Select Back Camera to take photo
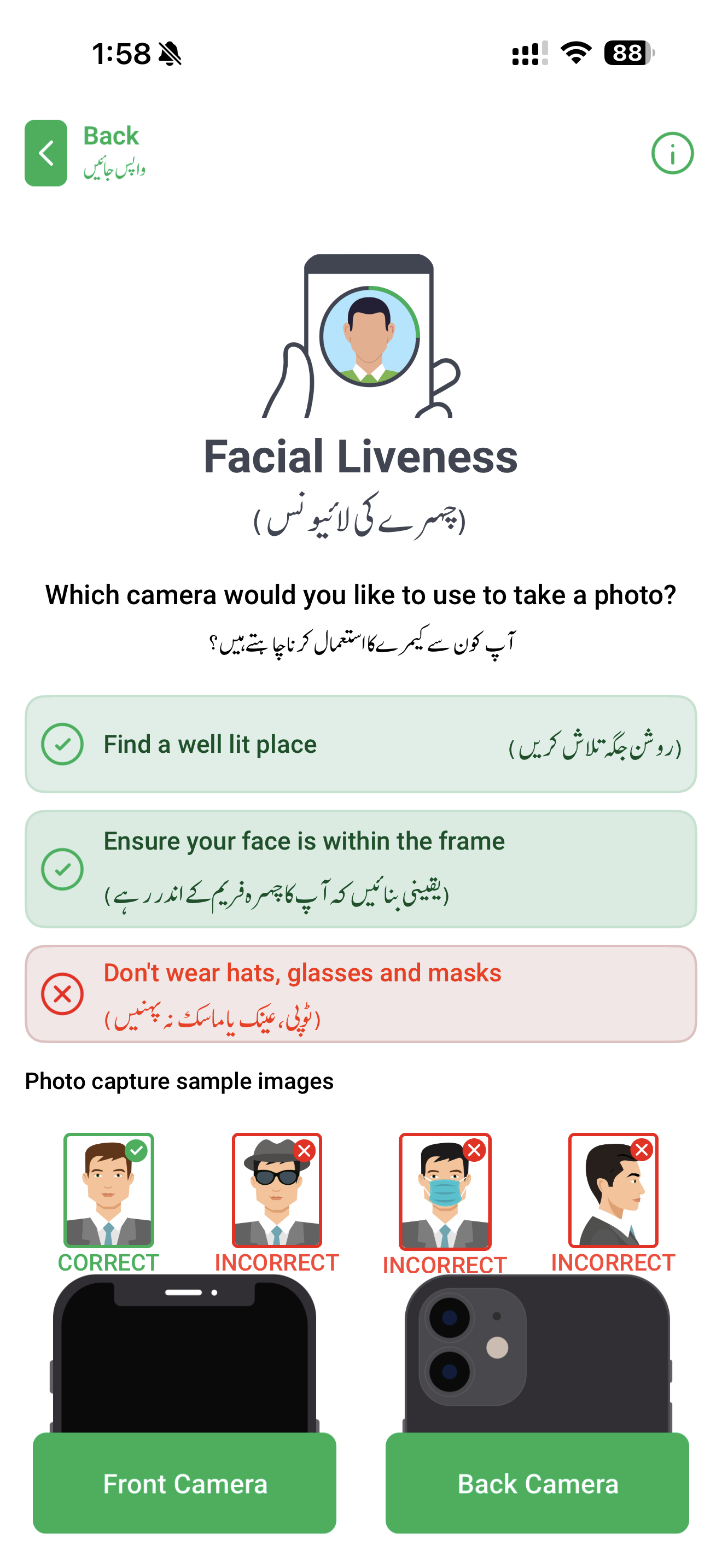The image size is (722, 1568). click(537, 1483)
